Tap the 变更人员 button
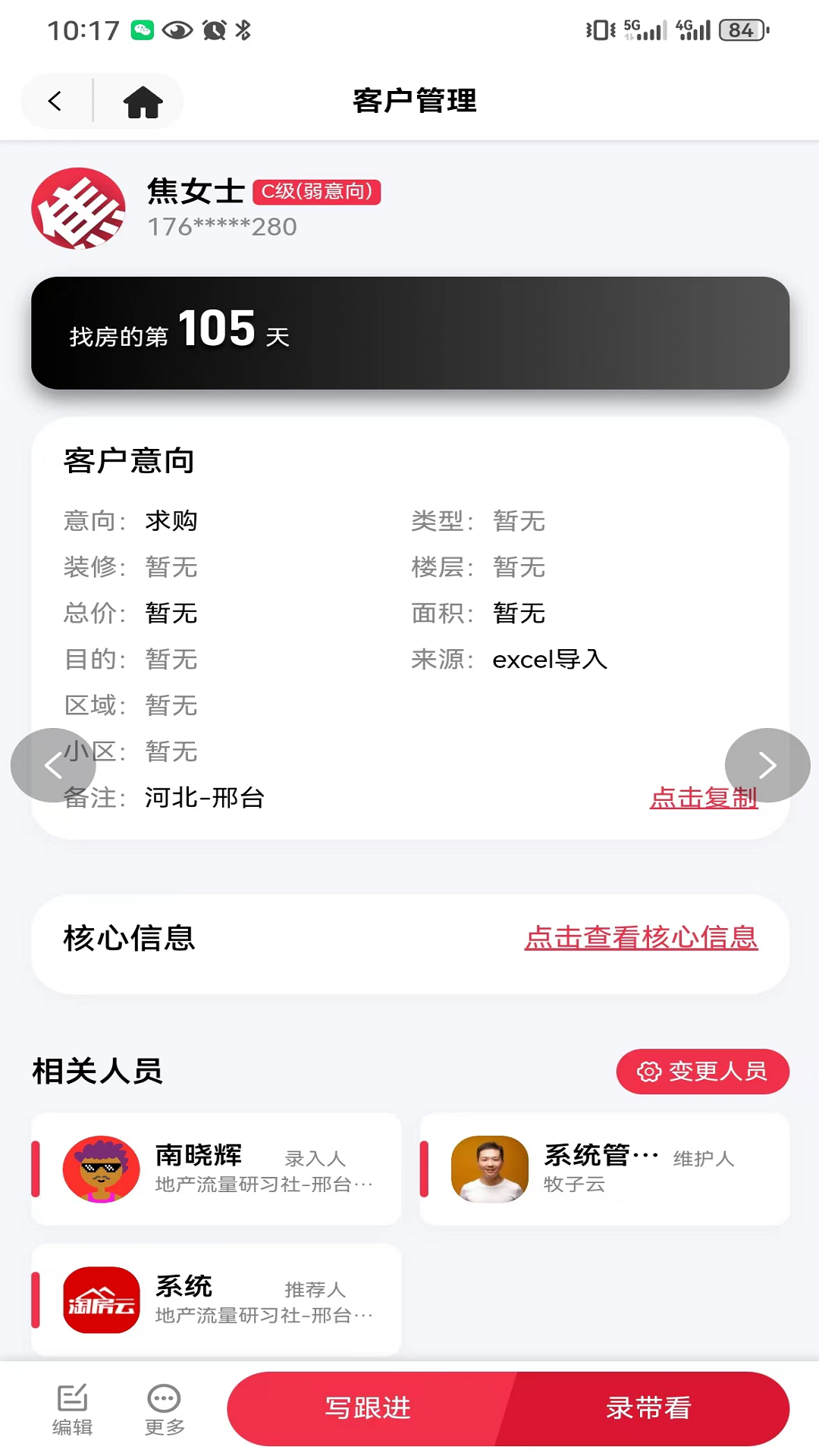The height and width of the screenshot is (1456, 819). [702, 1072]
